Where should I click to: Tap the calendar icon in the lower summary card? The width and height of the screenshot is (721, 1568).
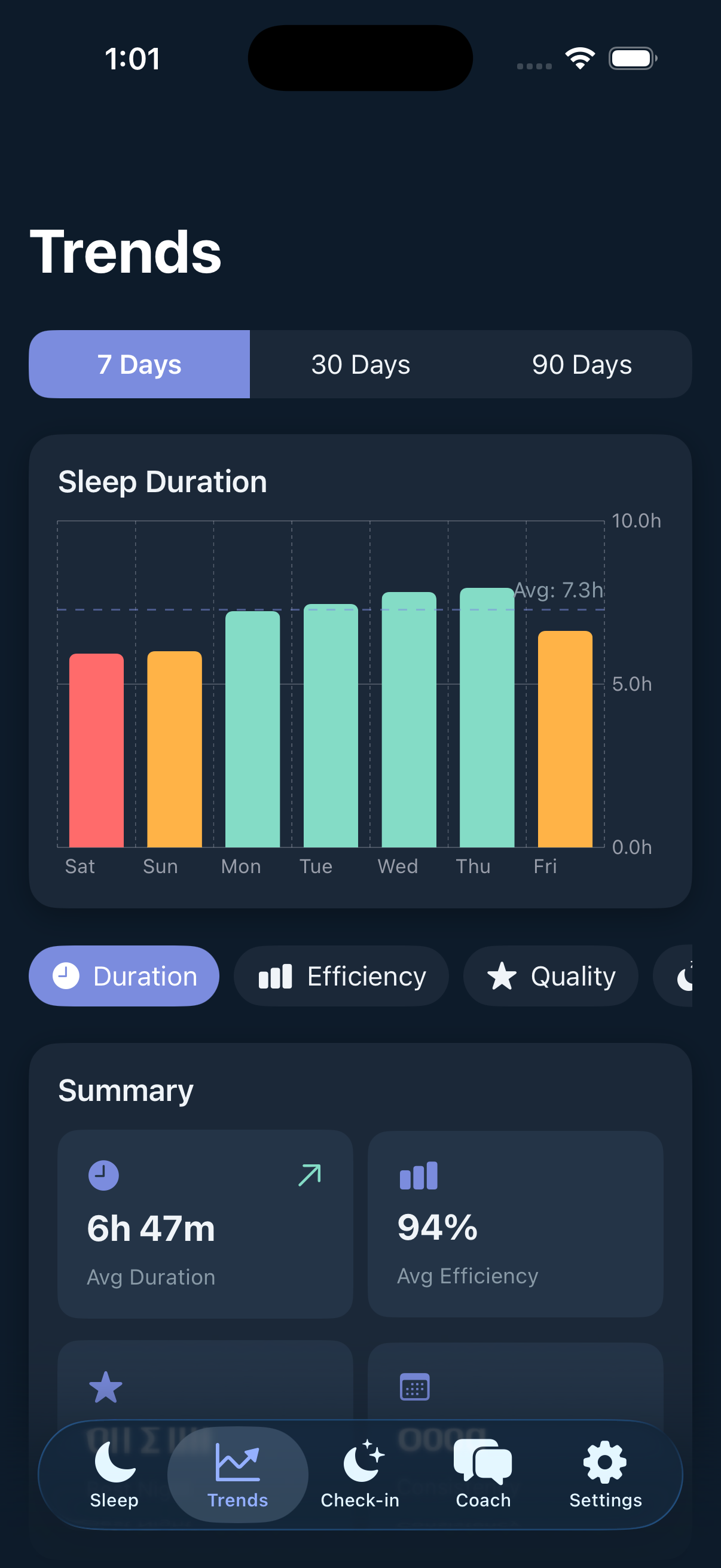tap(414, 1387)
